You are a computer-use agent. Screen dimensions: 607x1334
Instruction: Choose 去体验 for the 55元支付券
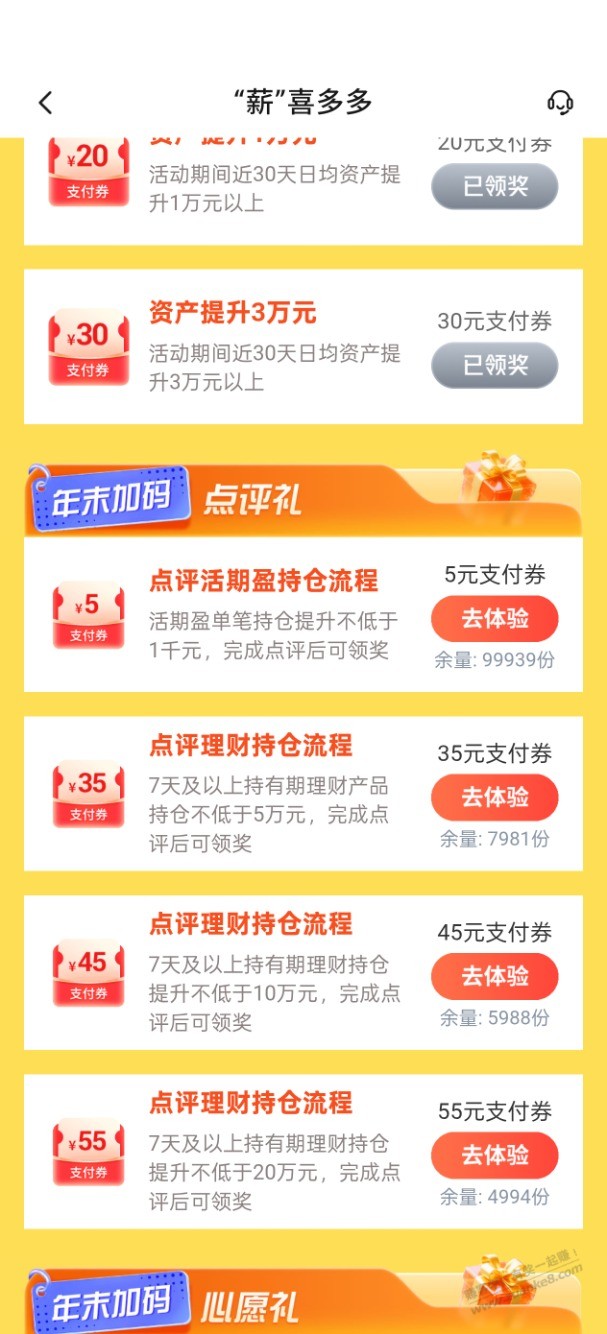click(494, 1155)
